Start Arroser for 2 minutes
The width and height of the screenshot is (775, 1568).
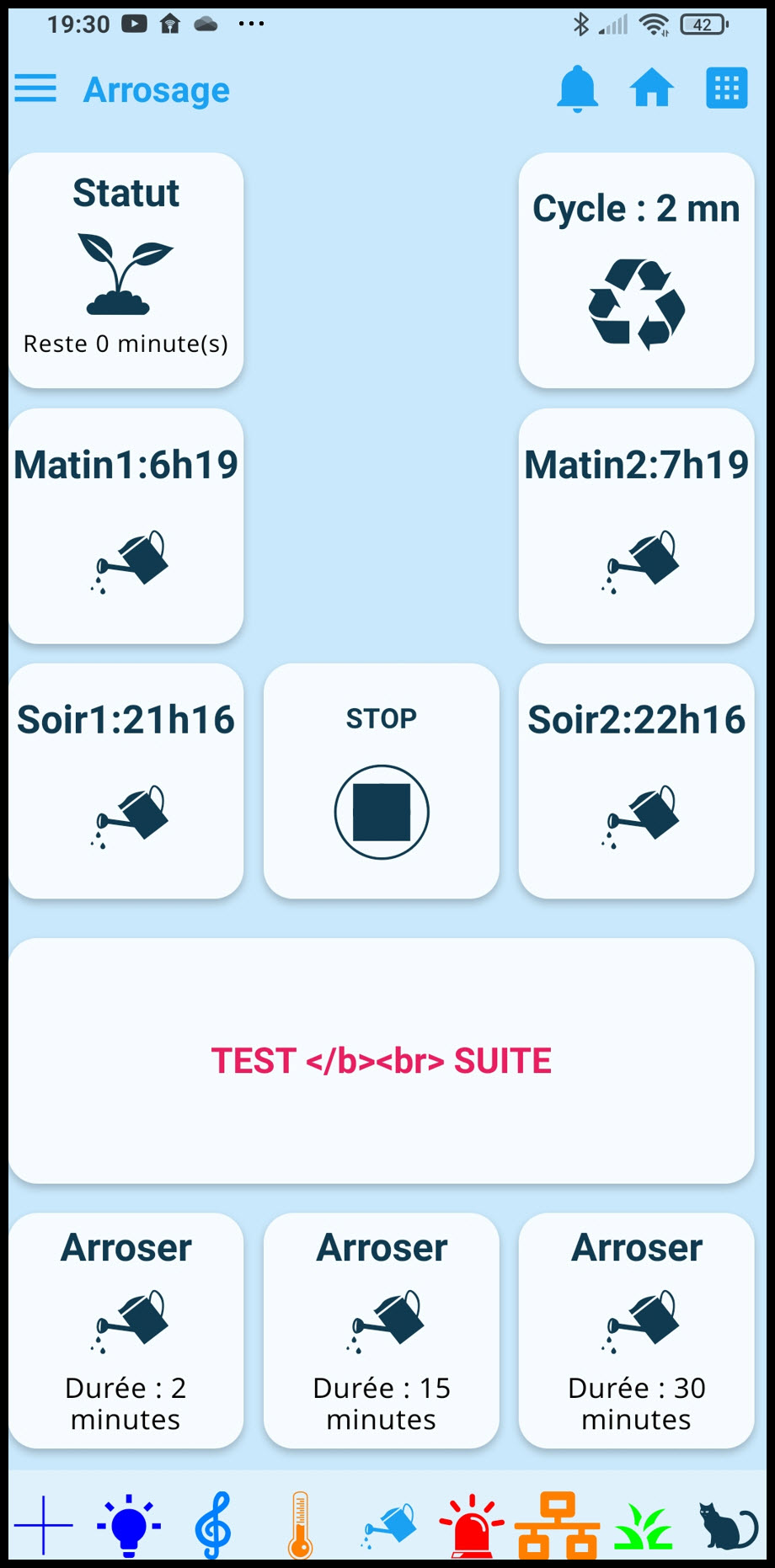(126, 1331)
